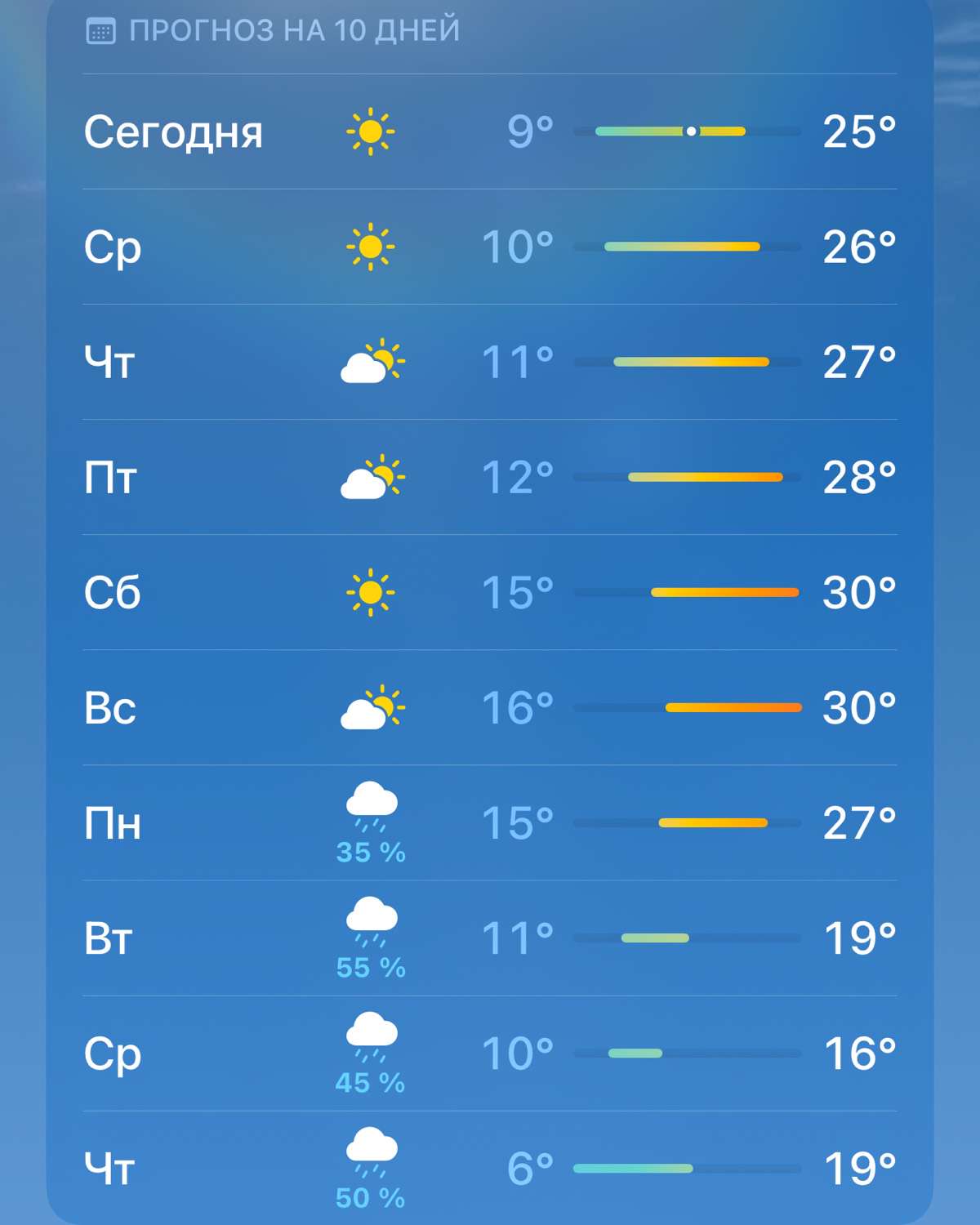Open the Sunday (Вс) forecast row
Viewport: 980px width, 1225px height.
[490, 707]
